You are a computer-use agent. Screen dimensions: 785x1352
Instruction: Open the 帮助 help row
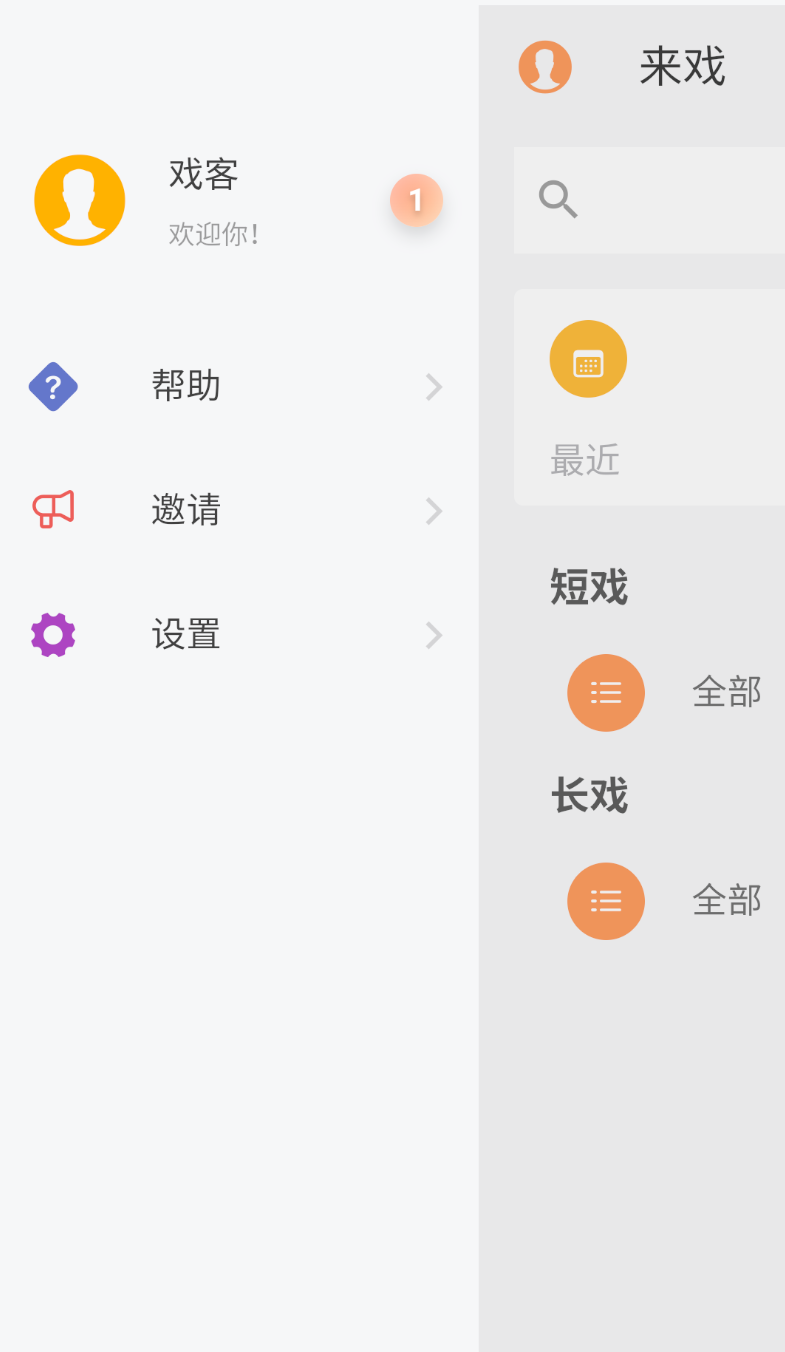tap(238, 386)
